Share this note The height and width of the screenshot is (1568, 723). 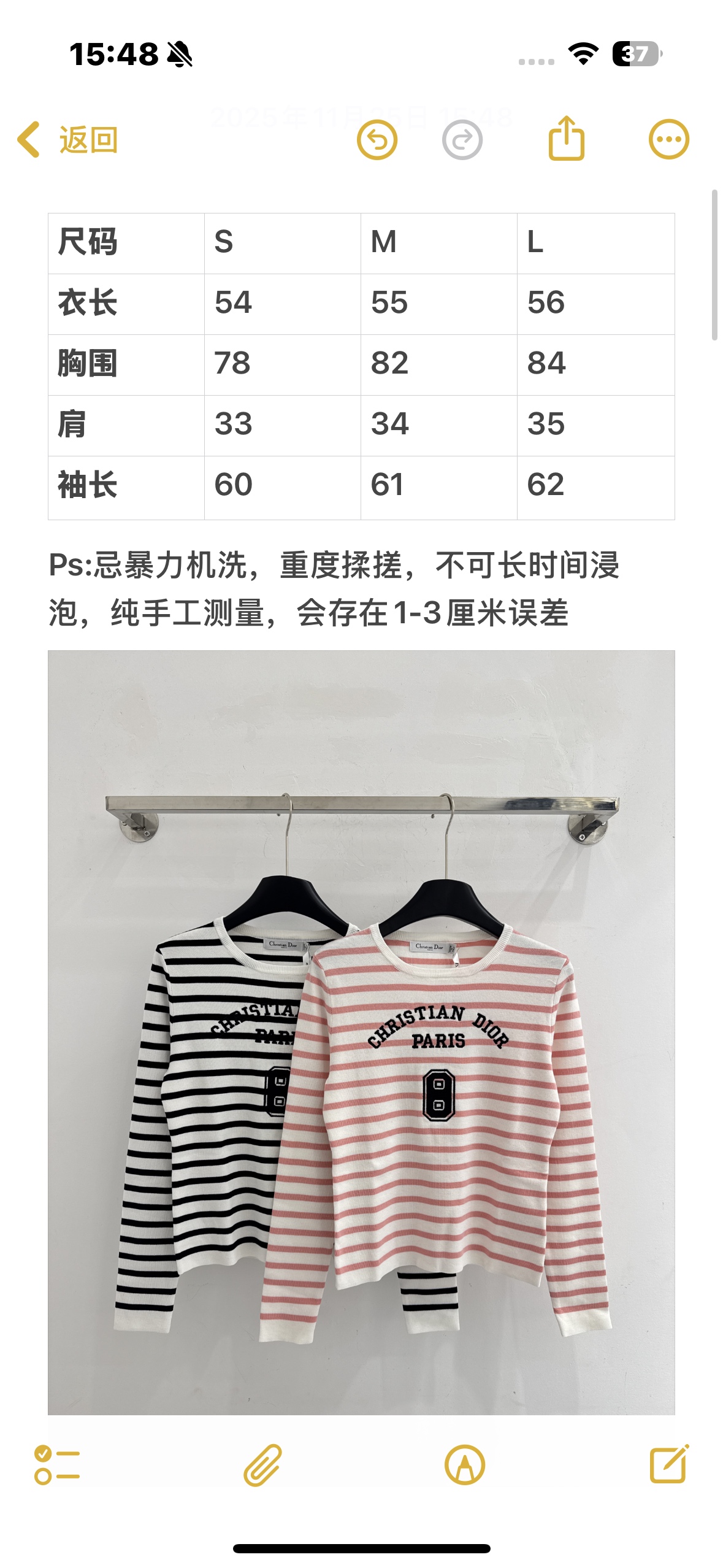(x=565, y=139)
